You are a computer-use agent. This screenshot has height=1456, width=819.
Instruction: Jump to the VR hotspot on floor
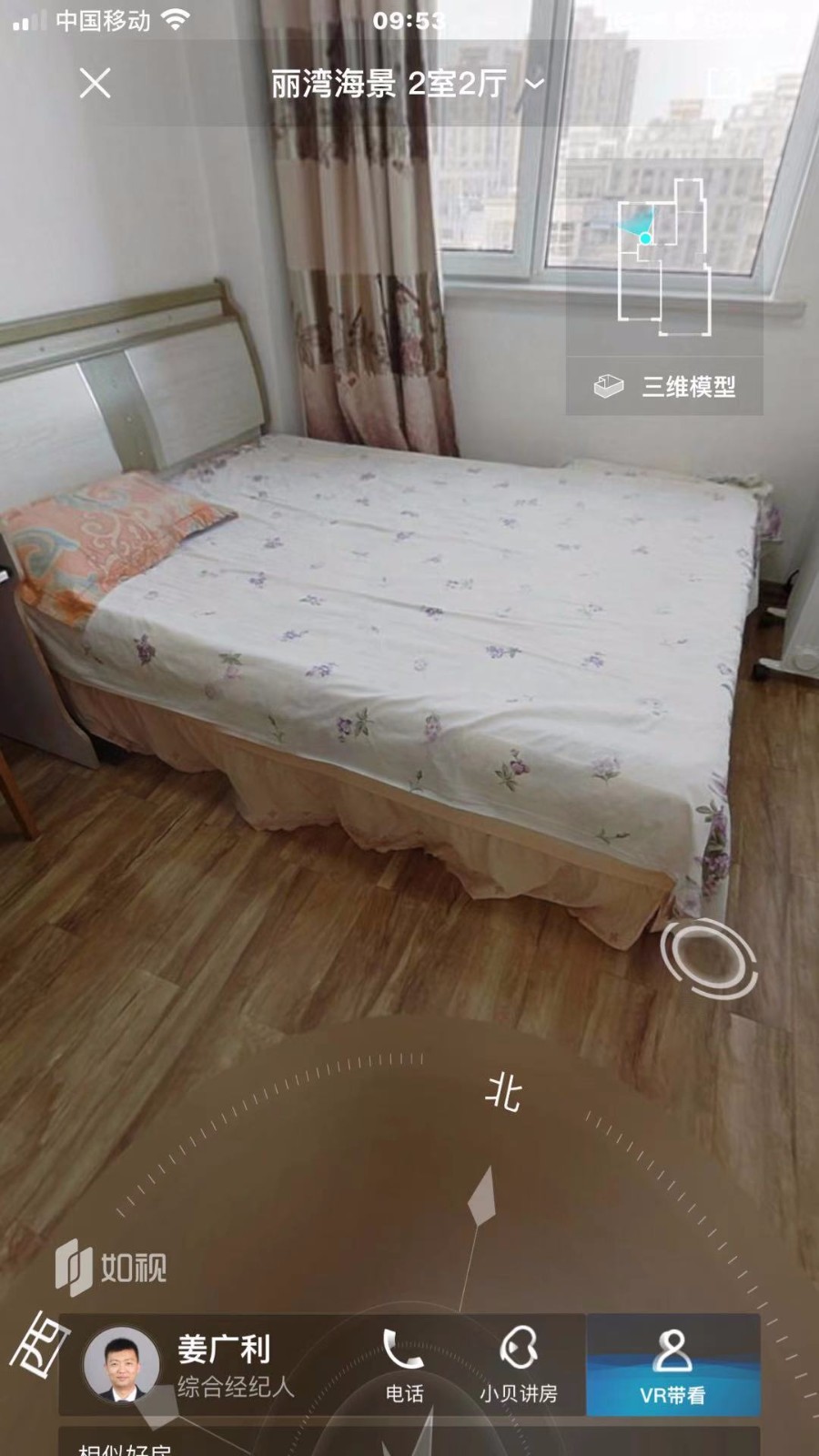[709, 958]
